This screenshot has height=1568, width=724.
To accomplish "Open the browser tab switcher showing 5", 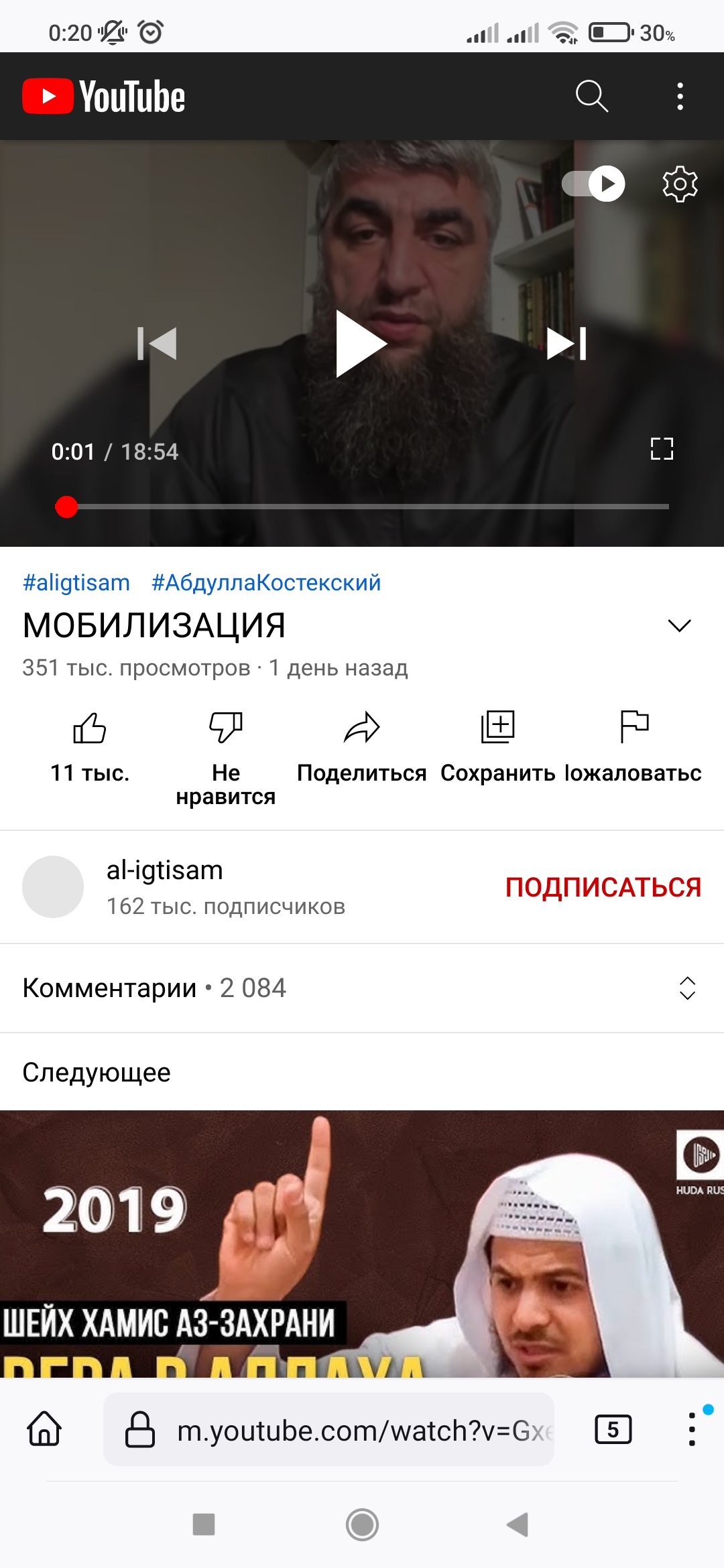I will (613, 1429).
